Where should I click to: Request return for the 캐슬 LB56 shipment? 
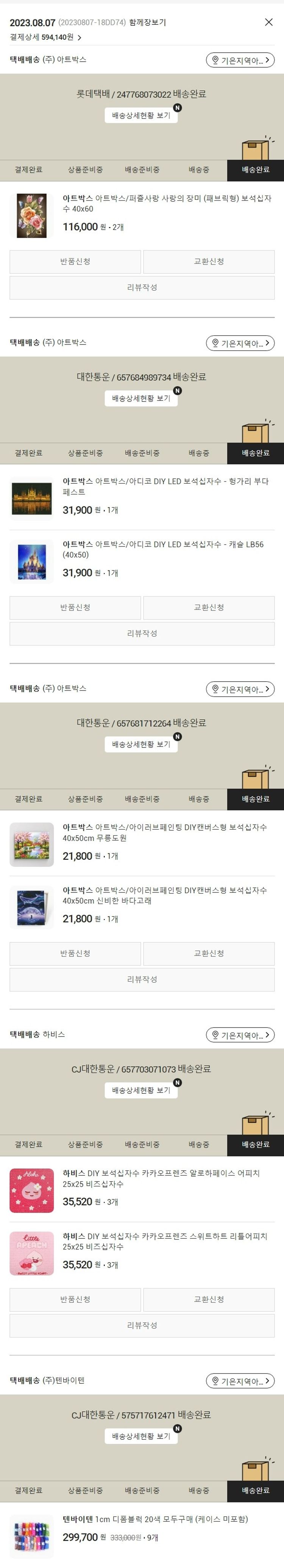75,607
